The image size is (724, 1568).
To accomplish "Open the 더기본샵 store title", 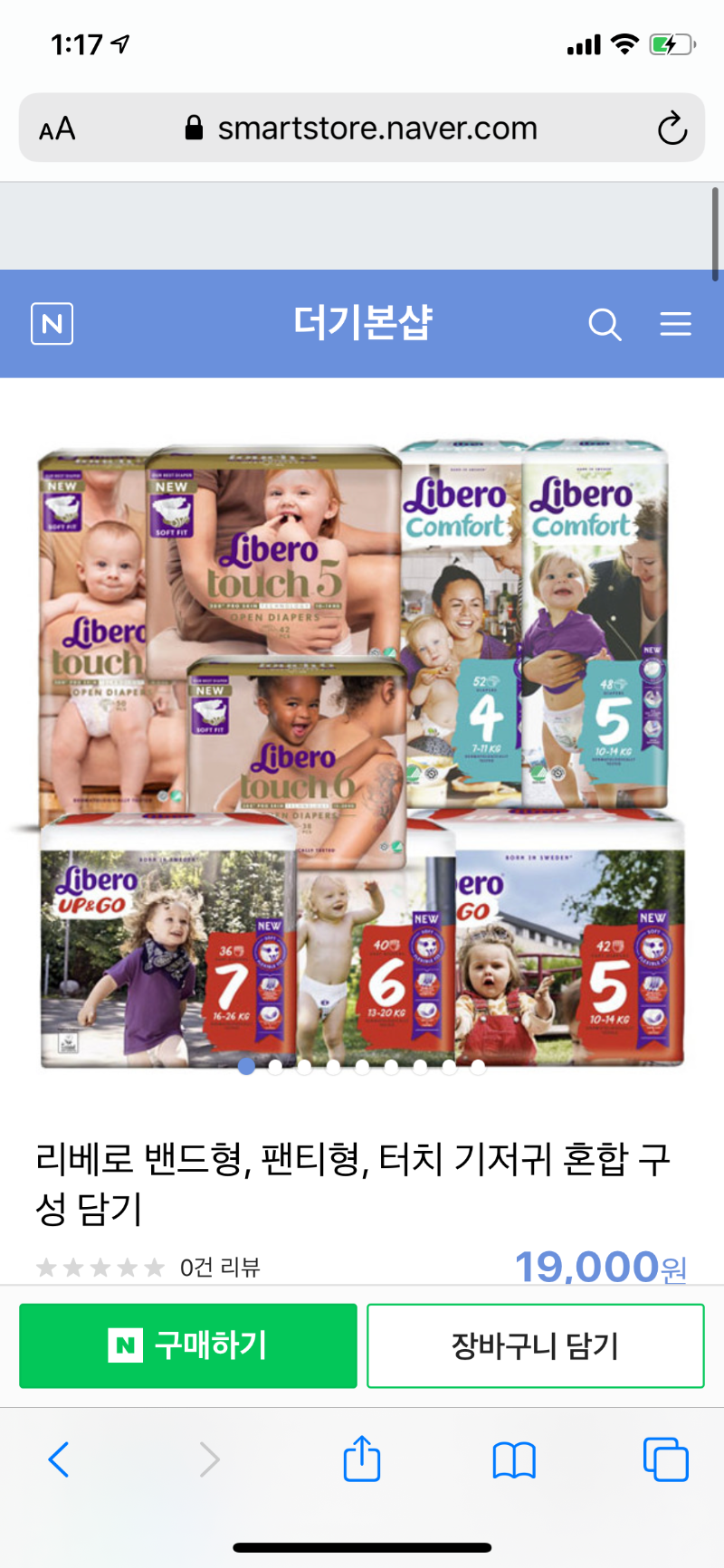I will [363, 323].
